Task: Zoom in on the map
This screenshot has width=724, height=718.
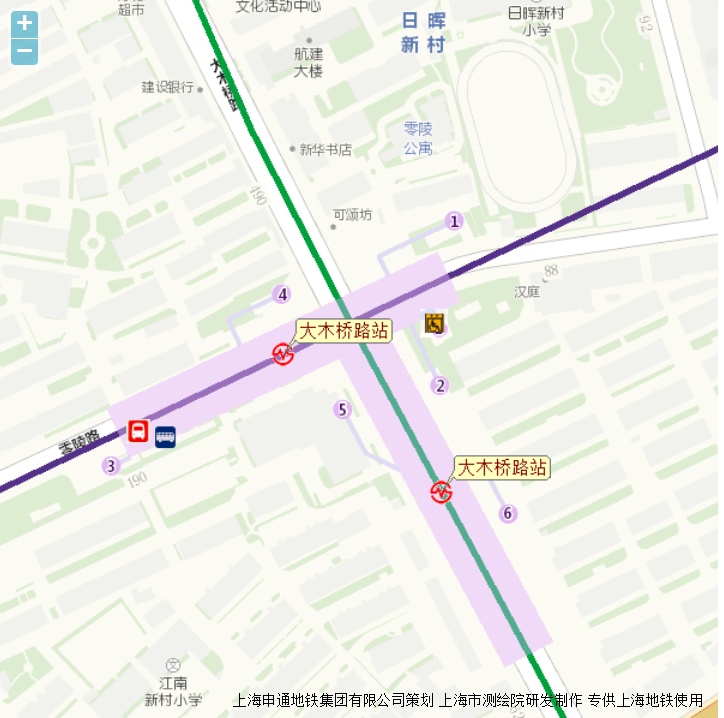Action: coord(24,23)
